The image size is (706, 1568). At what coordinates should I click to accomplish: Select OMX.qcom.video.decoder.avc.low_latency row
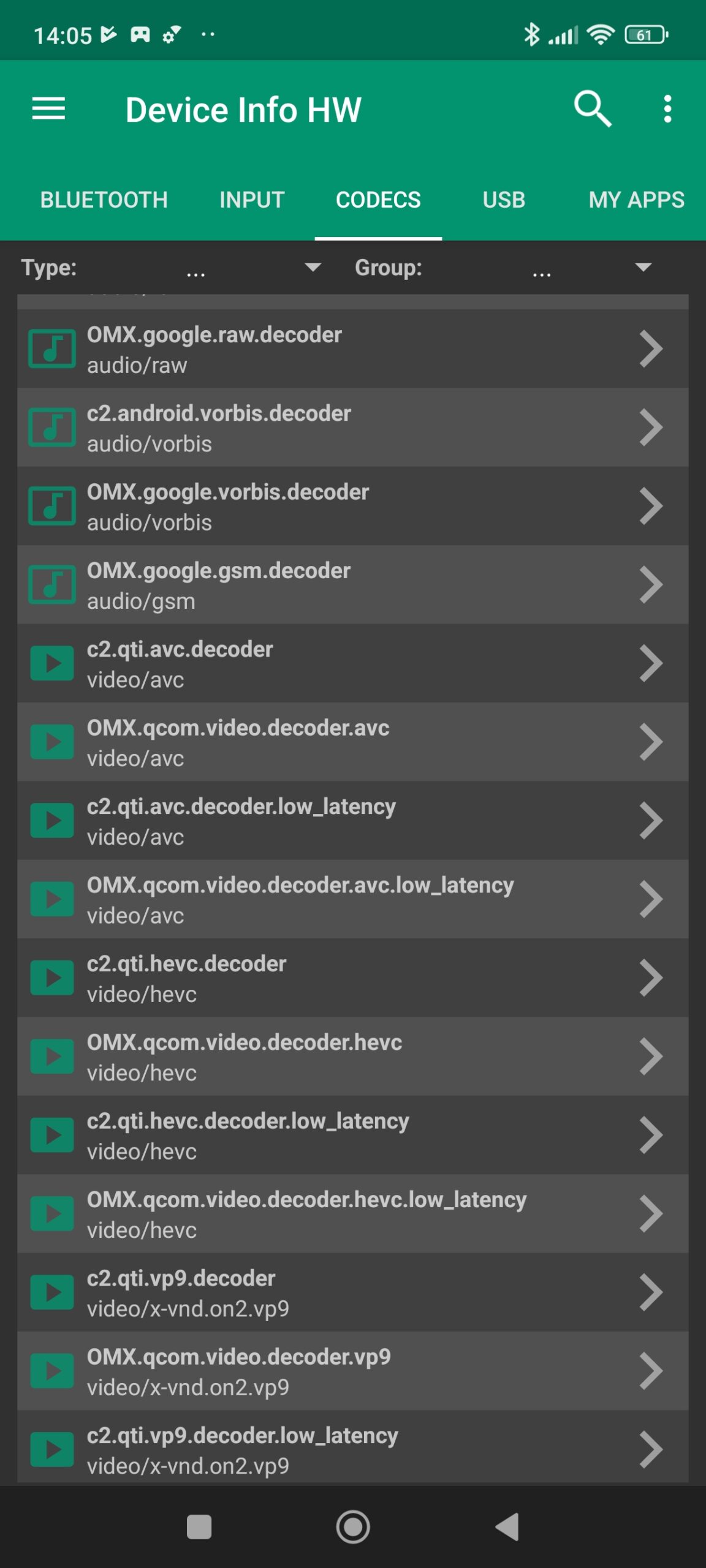coord(352,899)
